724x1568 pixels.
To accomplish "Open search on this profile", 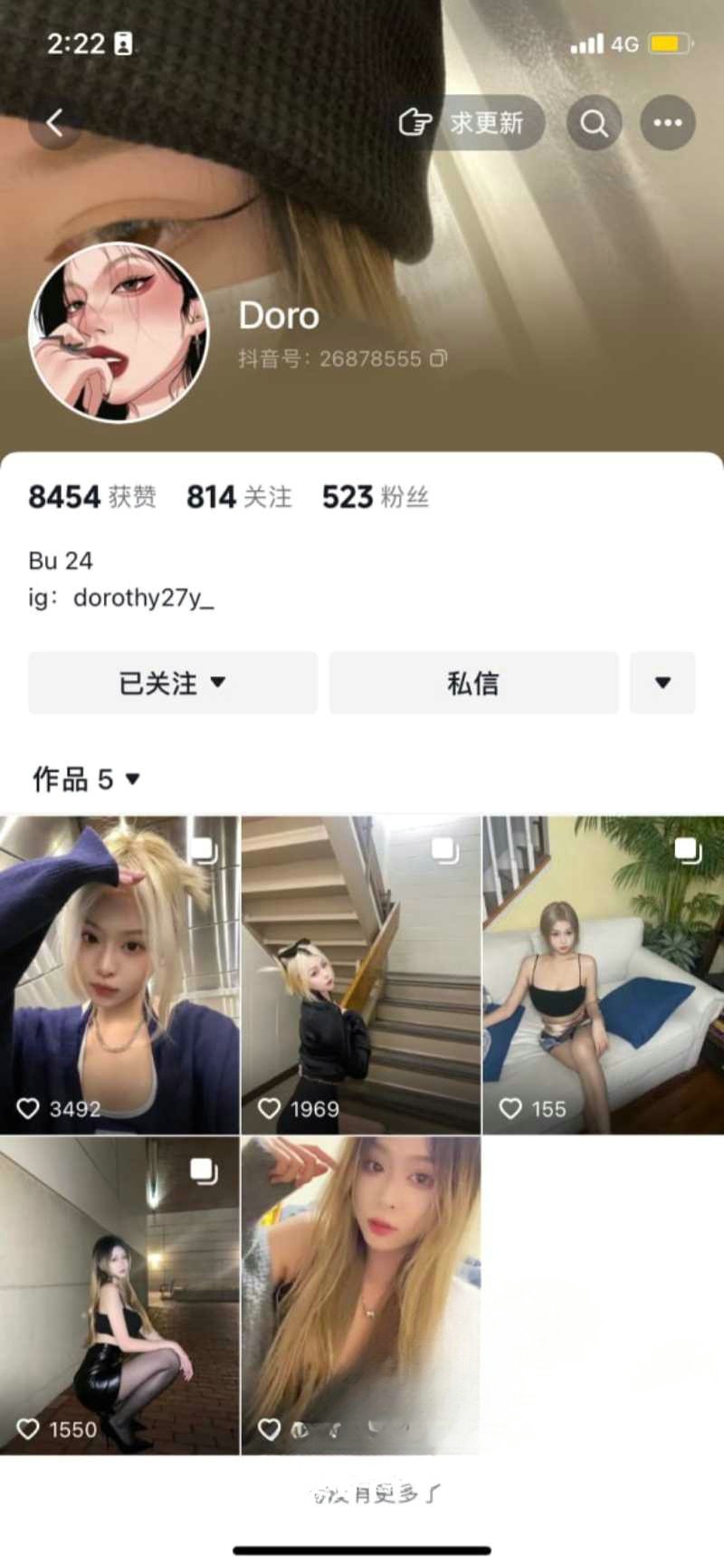I will click(x=594, y=122).
